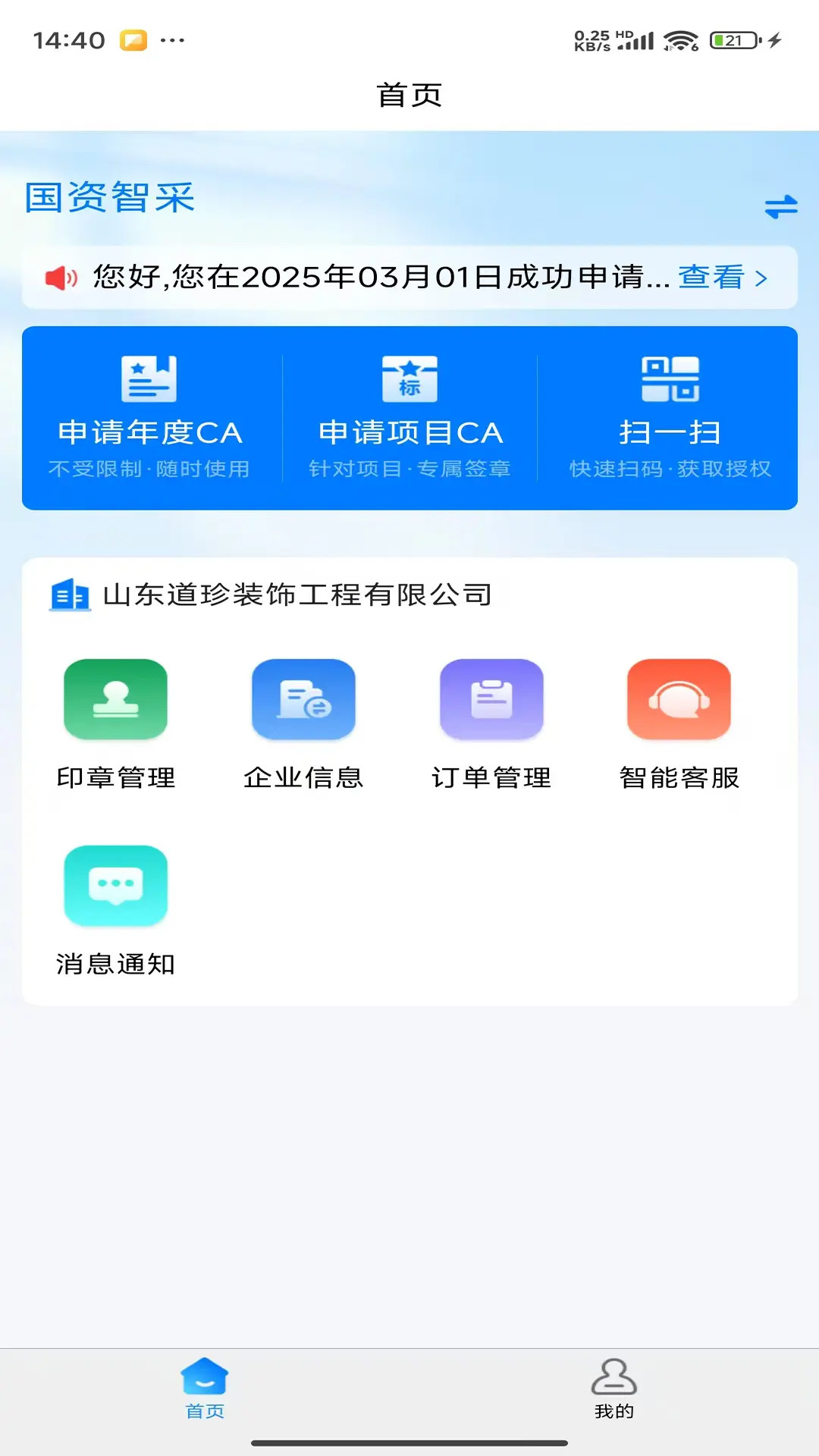Image resolution: width=819 pixels, height=1456 pixels.
Task: Open the 印章管理 seal management icon
Action: click(115, 698)
